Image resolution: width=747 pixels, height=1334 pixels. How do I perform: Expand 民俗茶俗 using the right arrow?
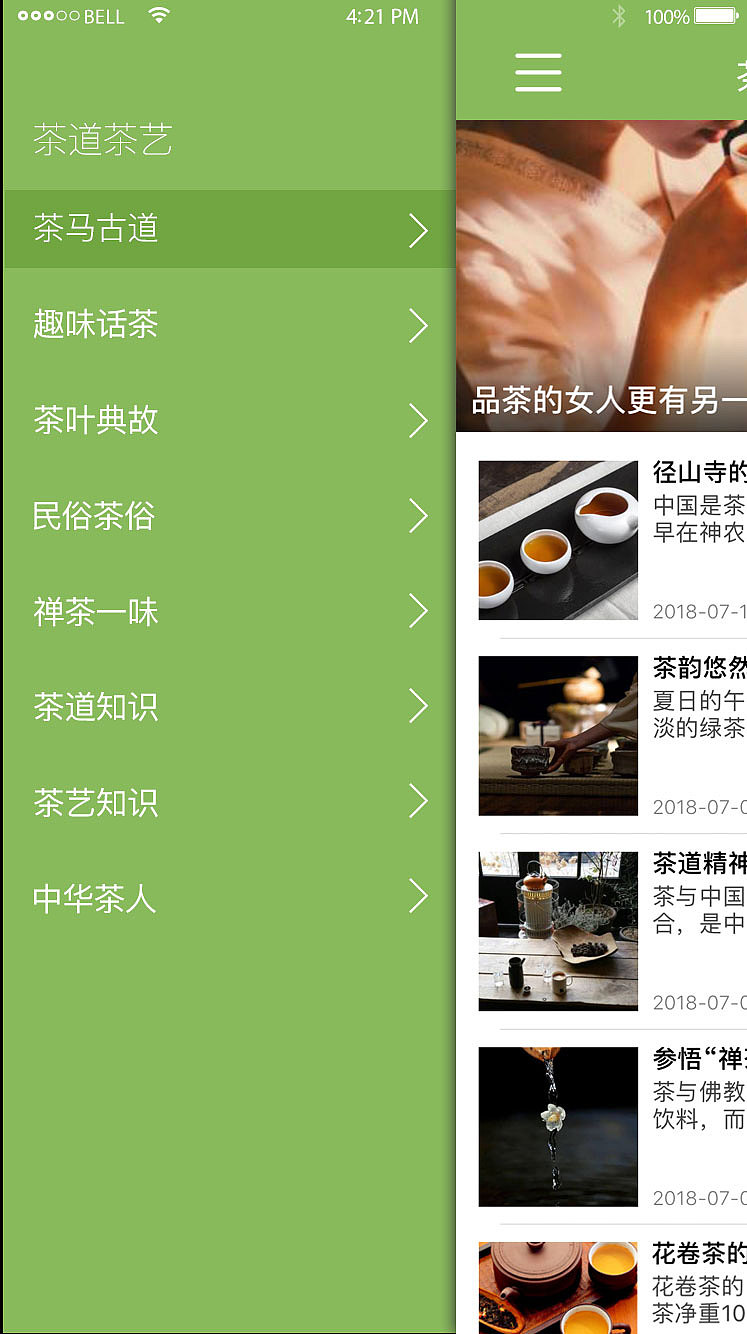(x=418, y=516)
